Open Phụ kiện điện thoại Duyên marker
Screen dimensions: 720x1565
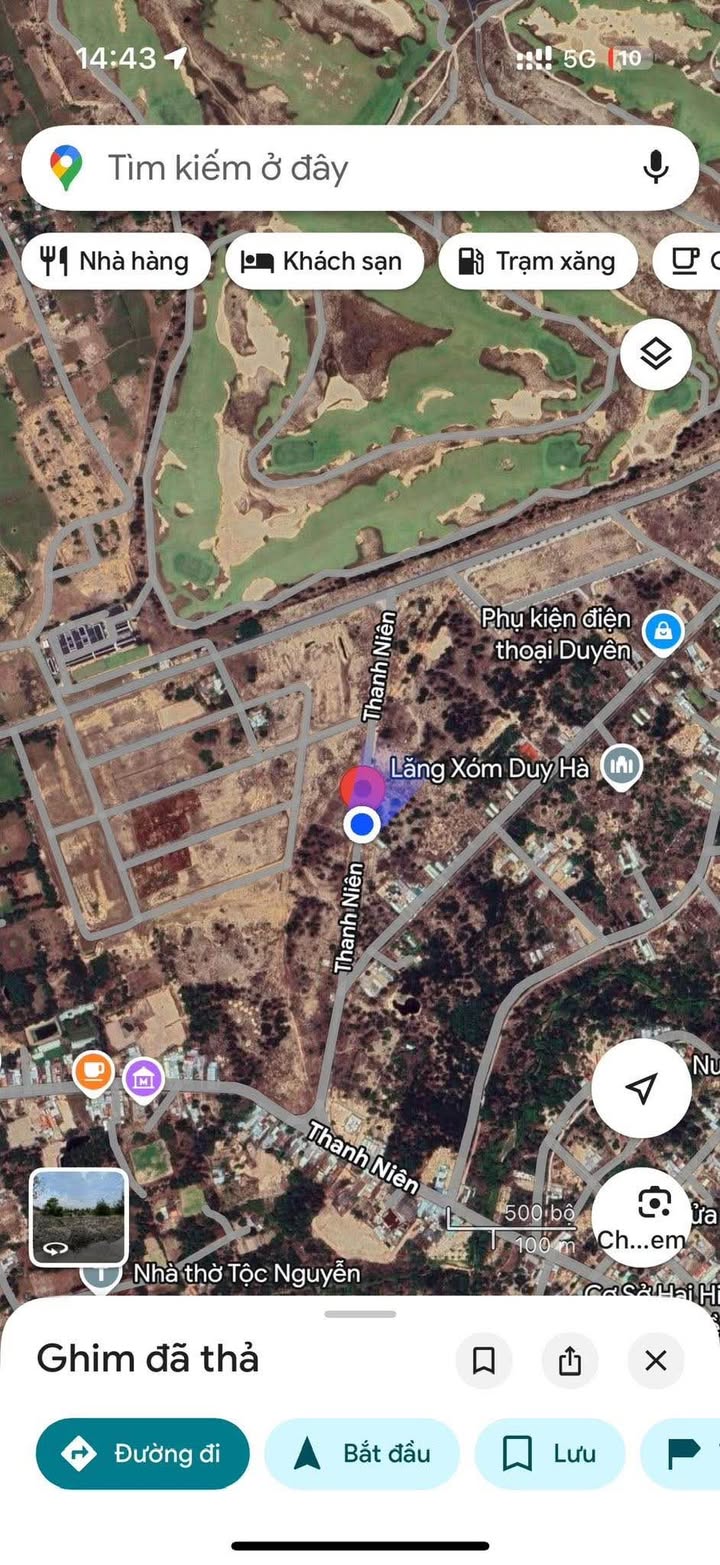(x=663, y=630)
